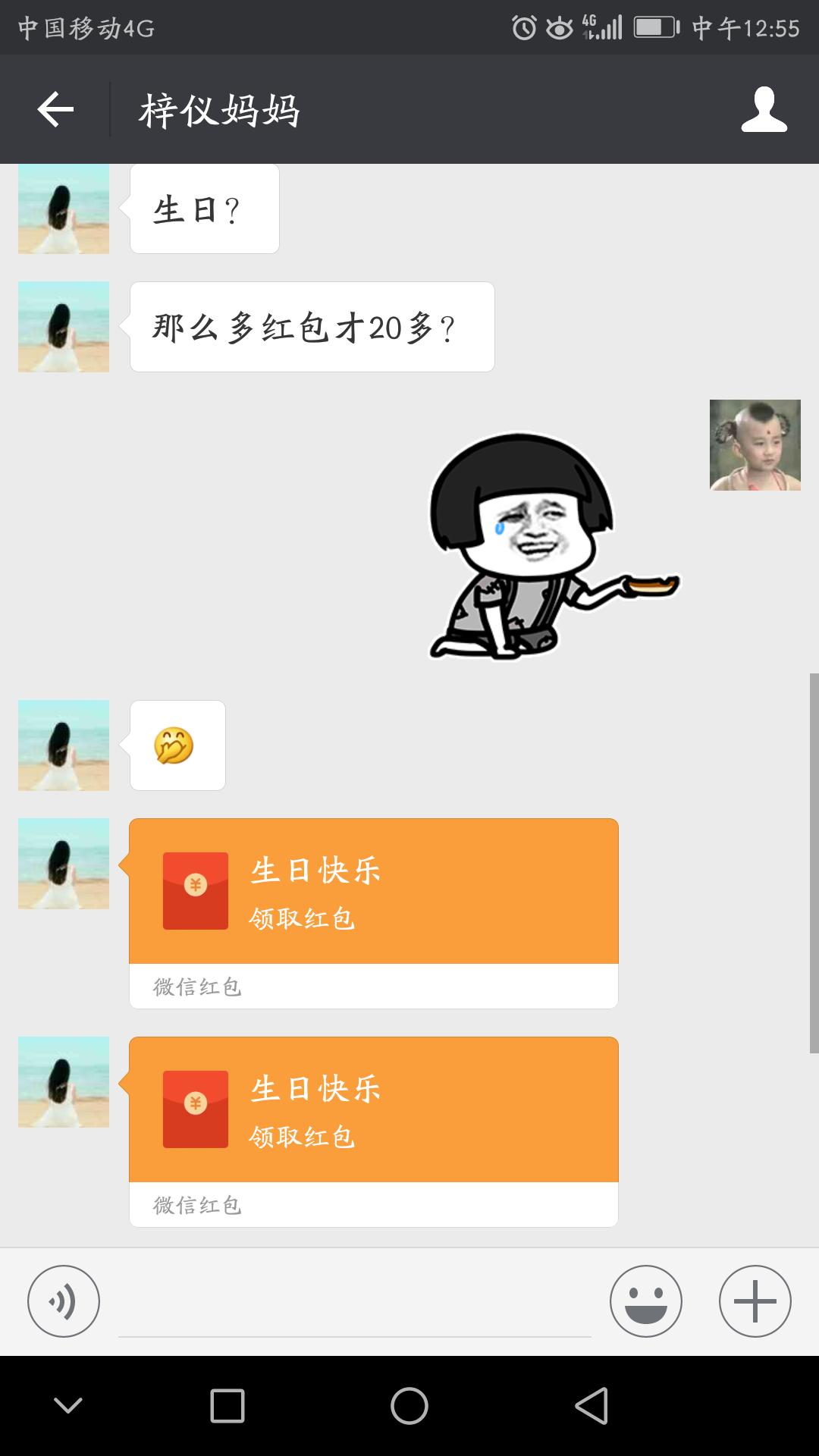Switch to voice message input
819x1456 pixels.
click(64, 1301)
